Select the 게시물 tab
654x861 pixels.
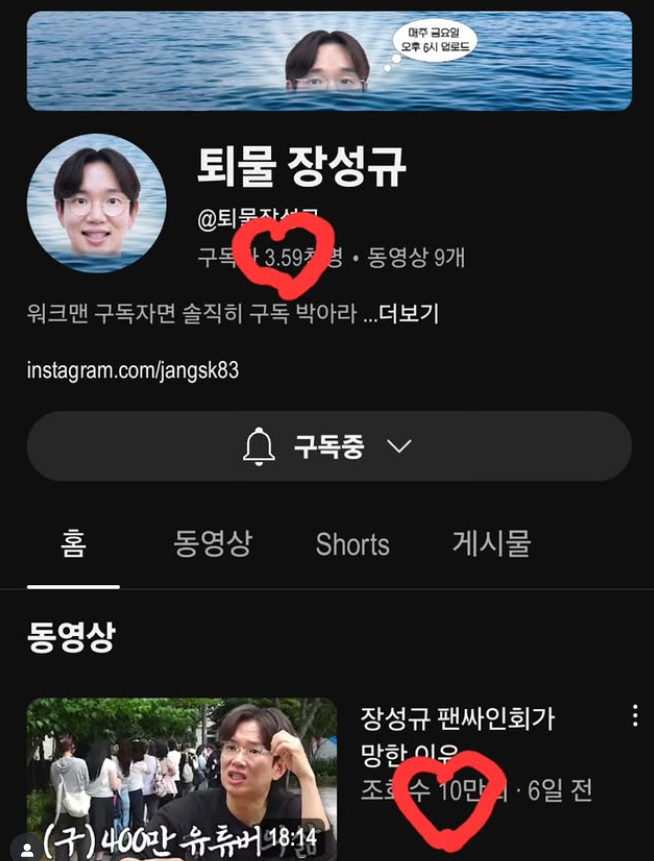click(491, 544)
